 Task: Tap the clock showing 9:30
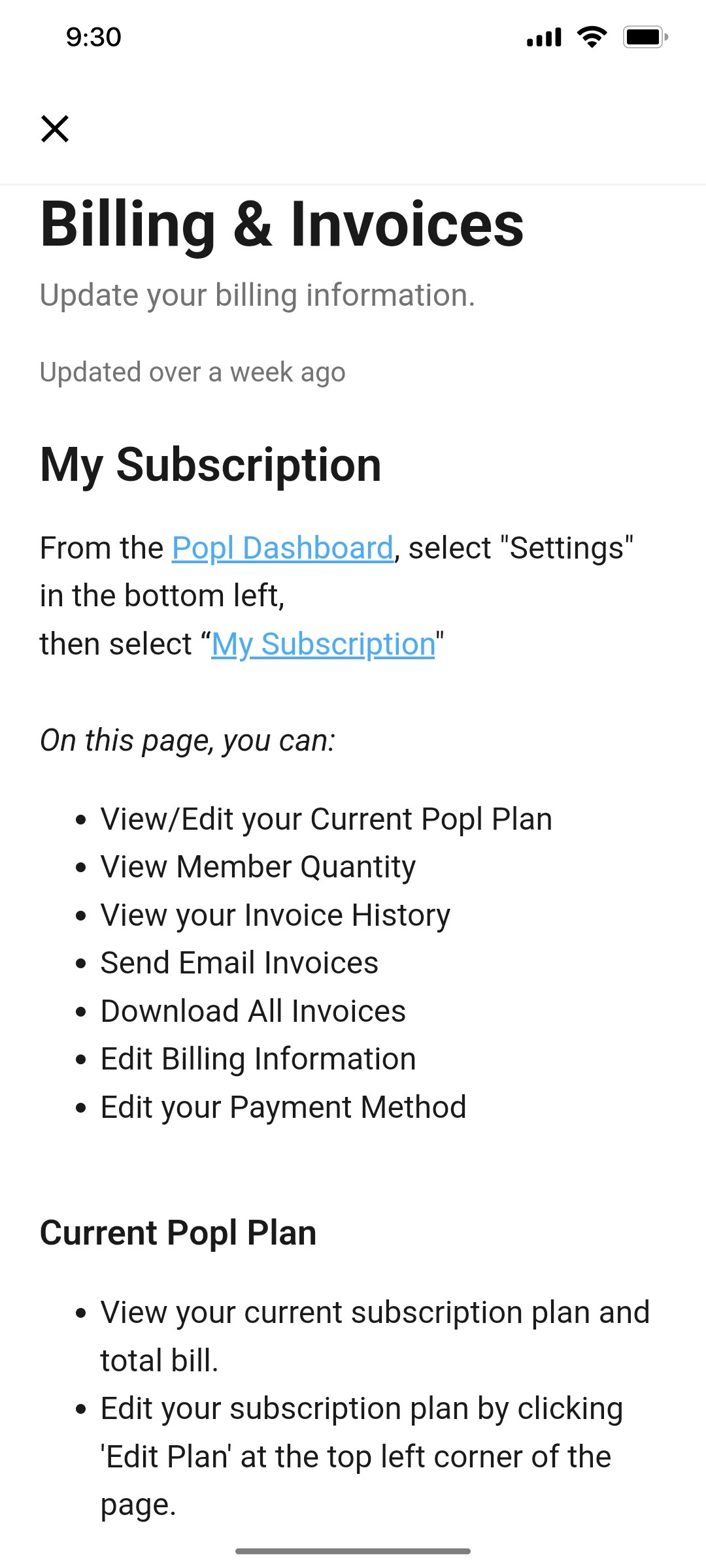click(92, 37)
